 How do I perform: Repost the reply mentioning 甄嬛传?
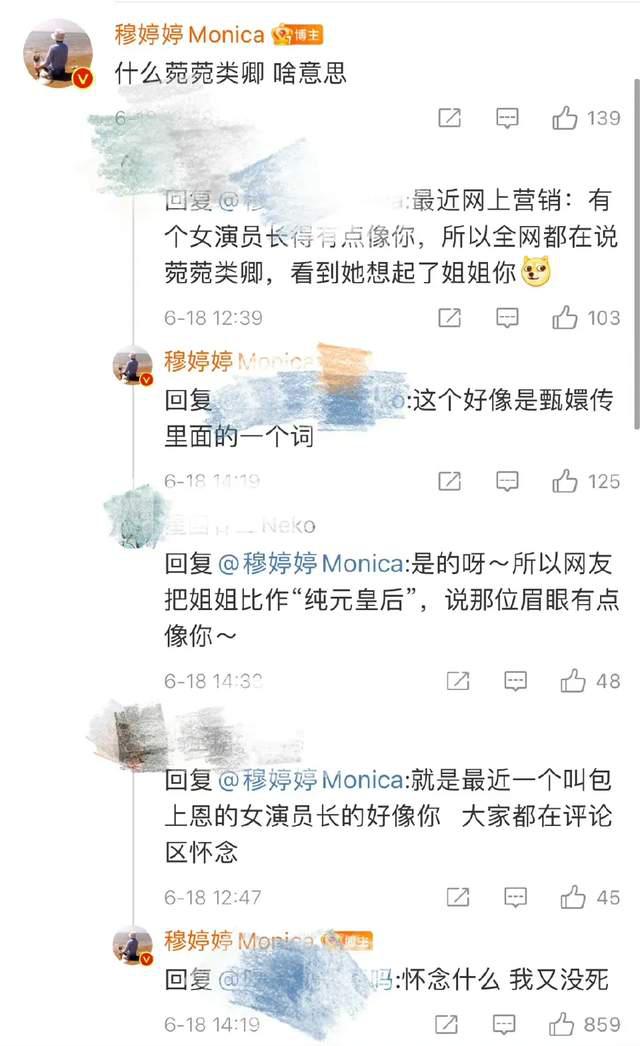pyautogui.click(x=449, y=481)
